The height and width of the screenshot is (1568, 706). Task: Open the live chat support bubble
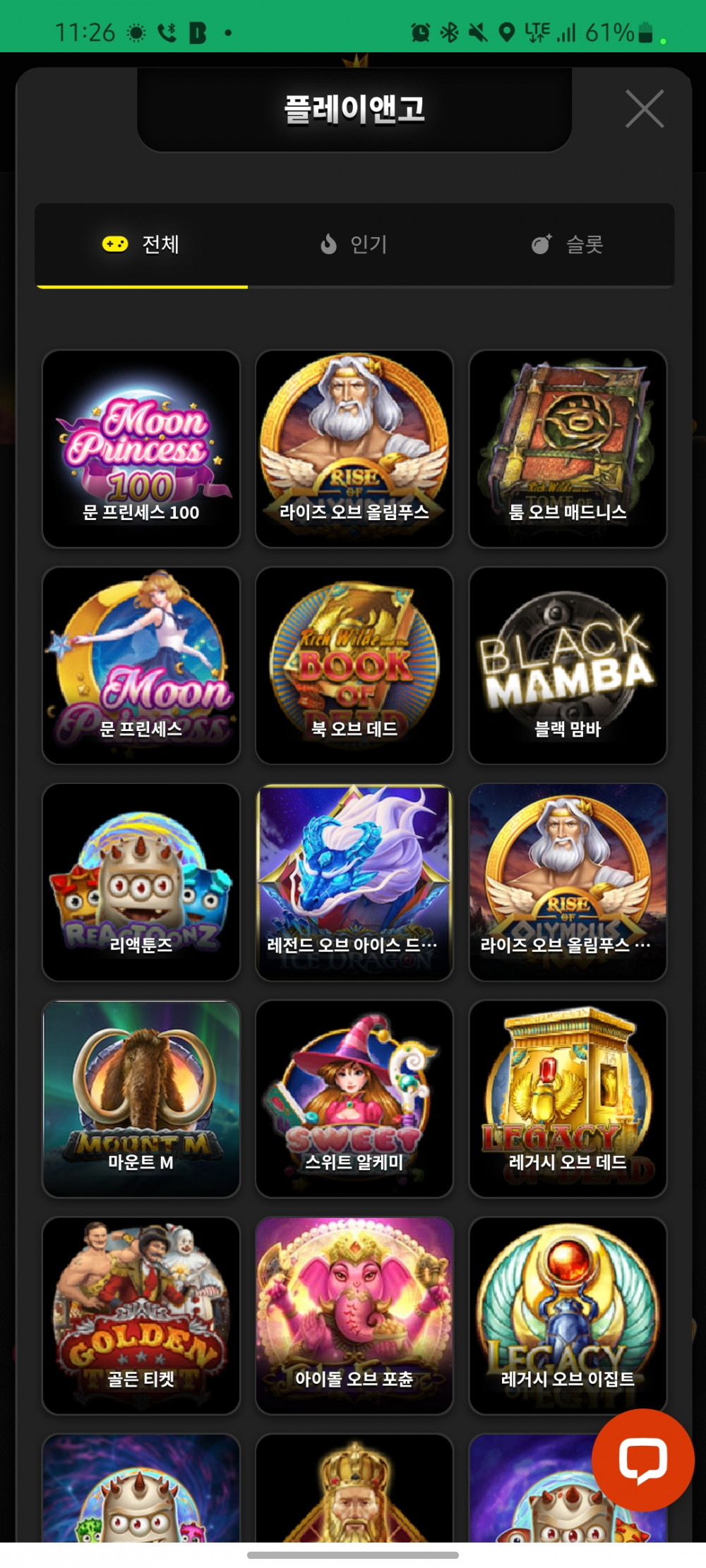pyautogui.click(x=642, y=1459)
